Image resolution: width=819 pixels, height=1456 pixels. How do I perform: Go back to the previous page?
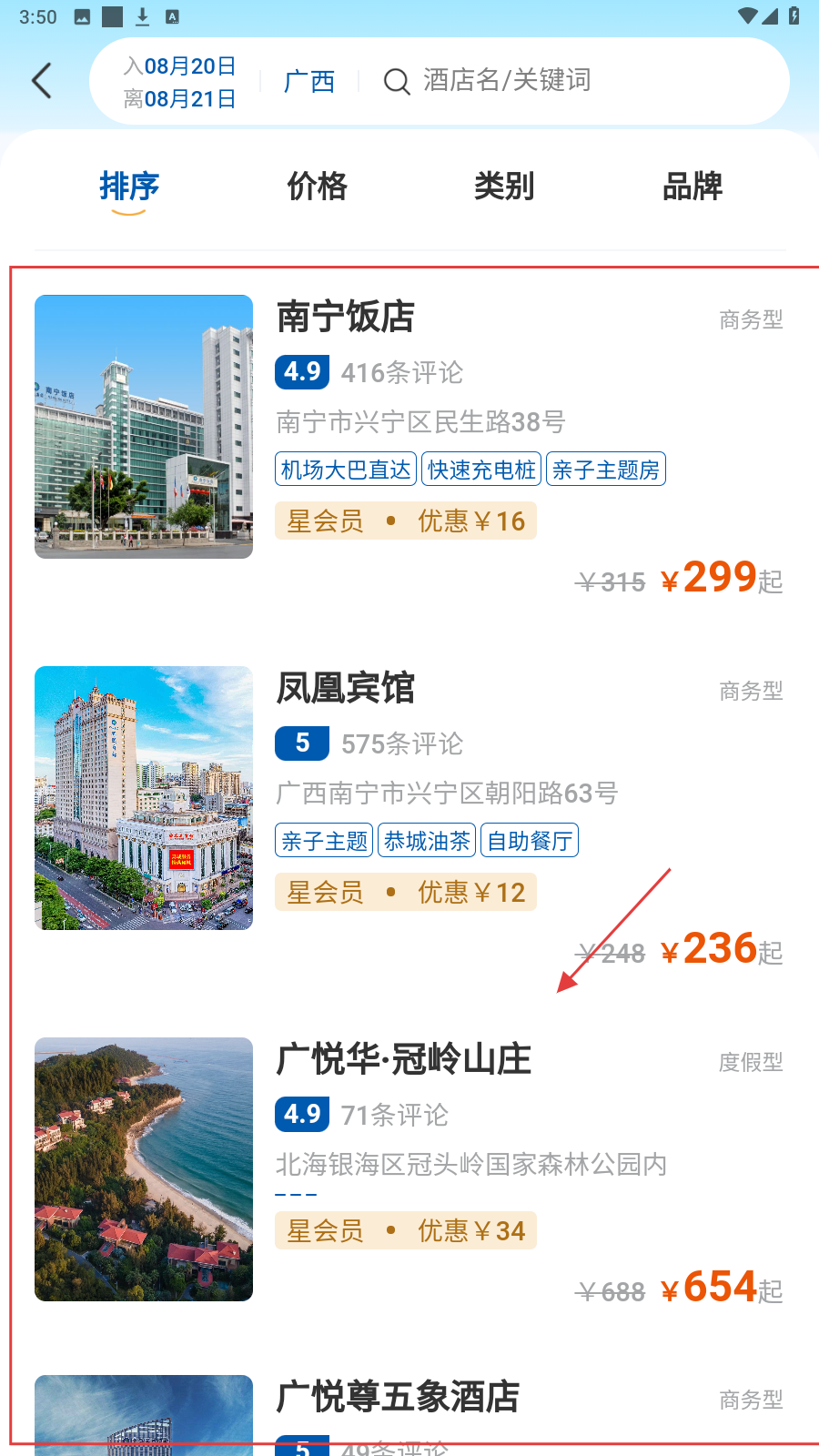point(42,81)
